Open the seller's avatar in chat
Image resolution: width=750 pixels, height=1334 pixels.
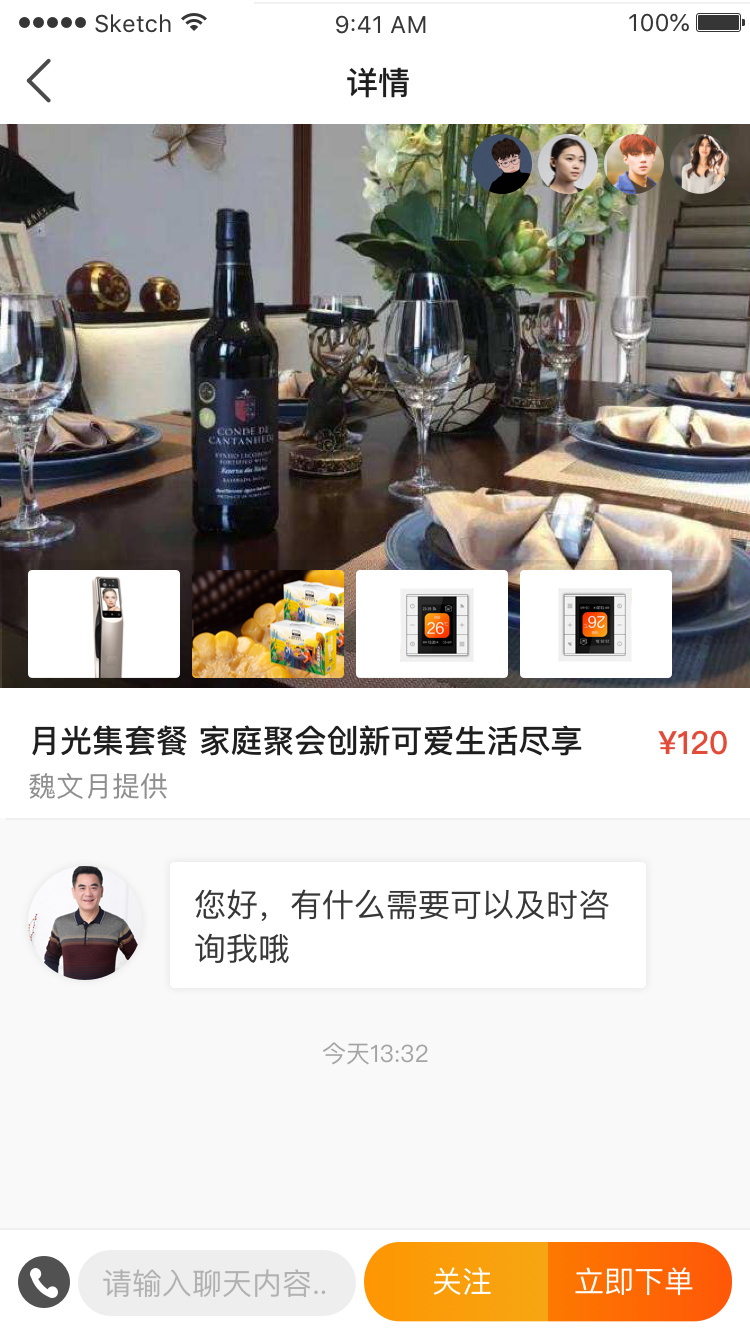click(x=86, y=923)
